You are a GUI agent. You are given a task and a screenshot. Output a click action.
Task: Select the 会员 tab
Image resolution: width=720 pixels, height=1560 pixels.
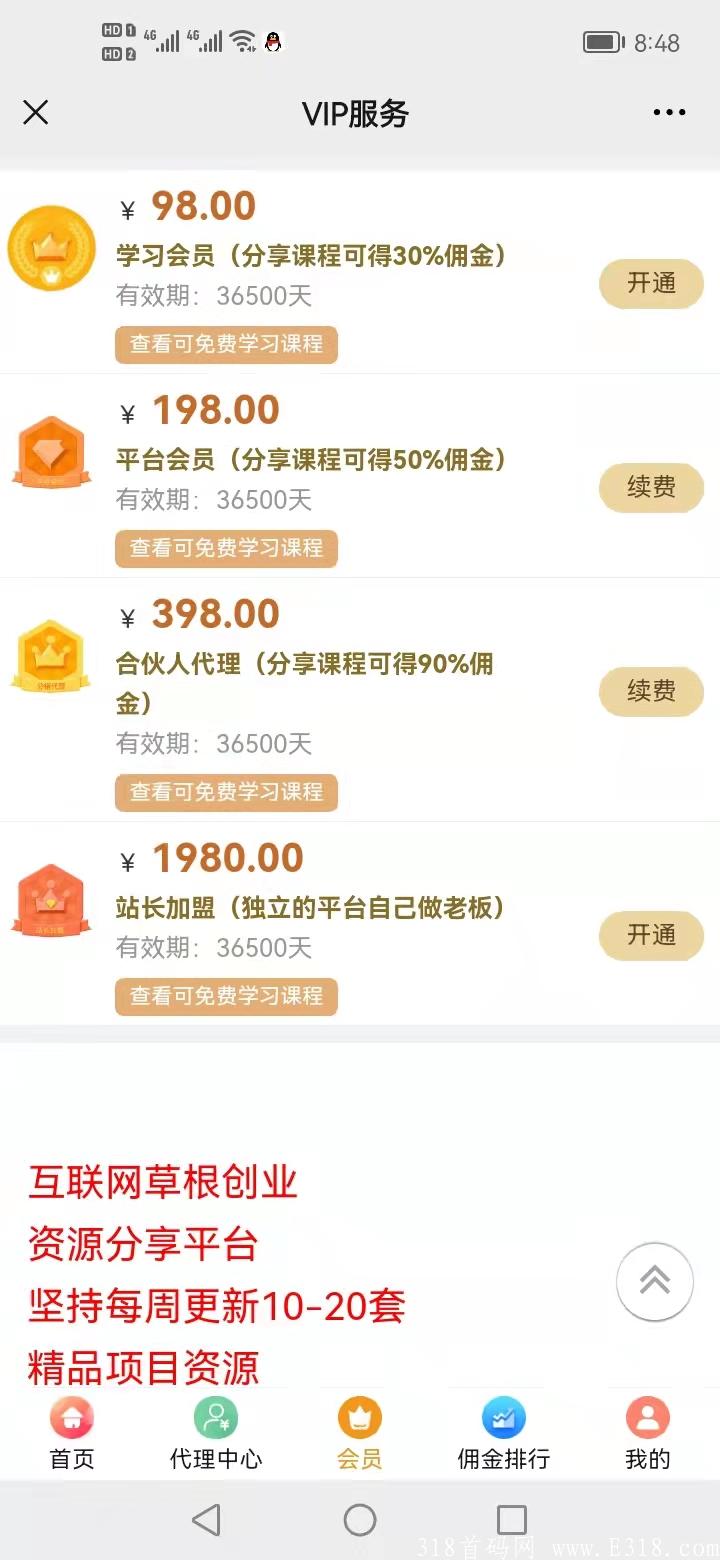click(360, 1434)
